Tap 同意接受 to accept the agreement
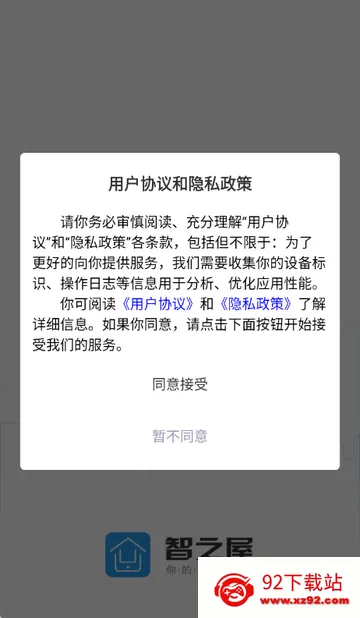The image size is (360, 618). coord(180,384)
